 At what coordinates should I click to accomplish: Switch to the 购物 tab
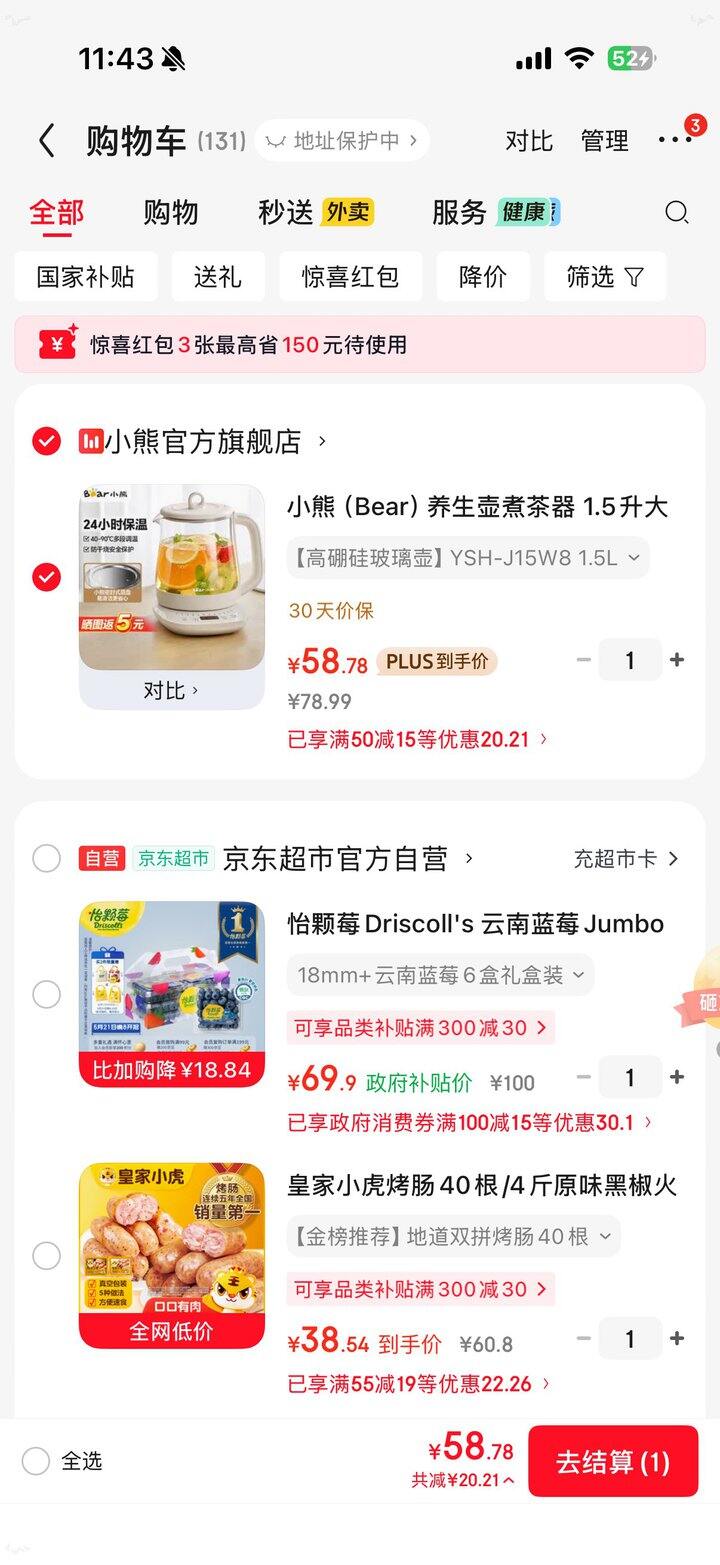pyautogui.click(x=171, y=212)
